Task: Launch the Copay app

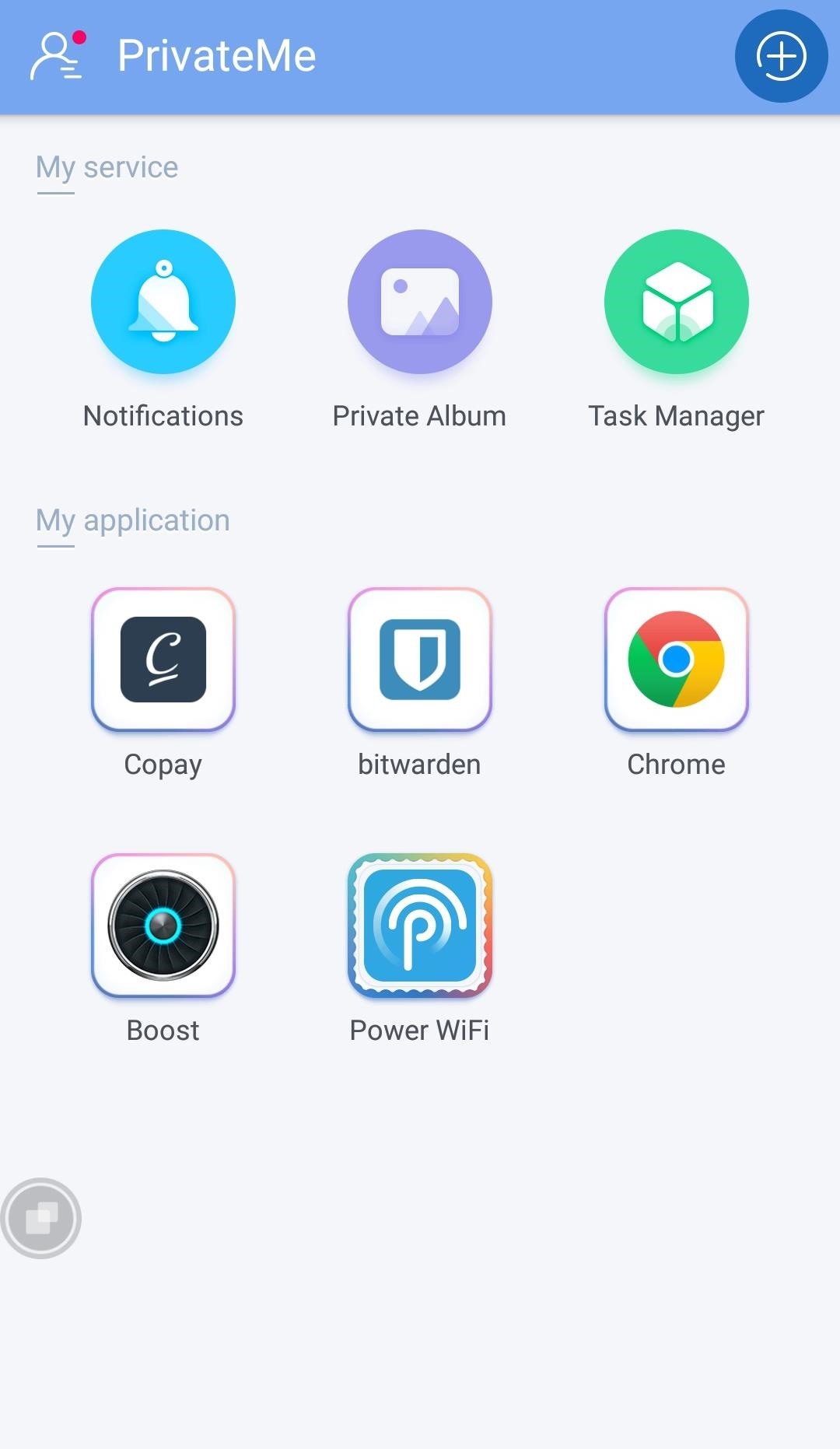Action: pos(163,660)
